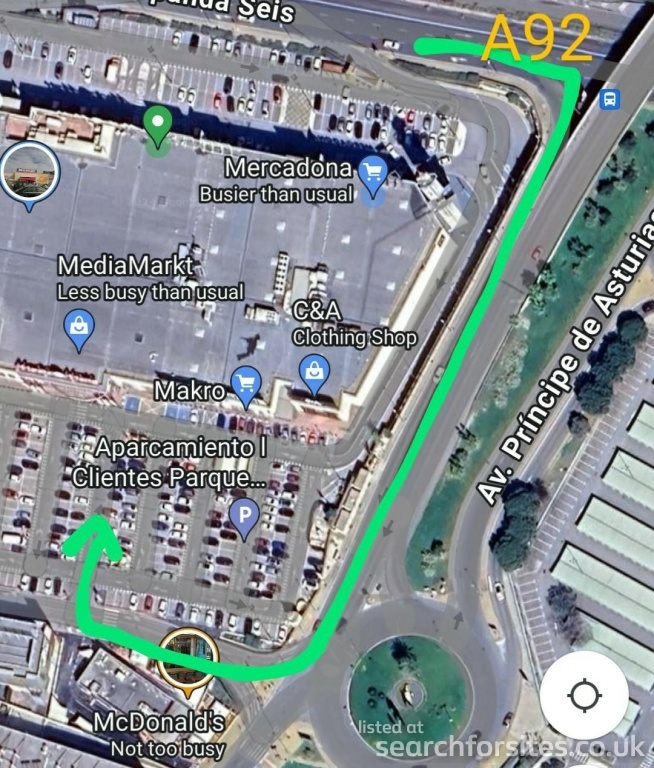Tap the bus stop icon

tap(609, 99)
